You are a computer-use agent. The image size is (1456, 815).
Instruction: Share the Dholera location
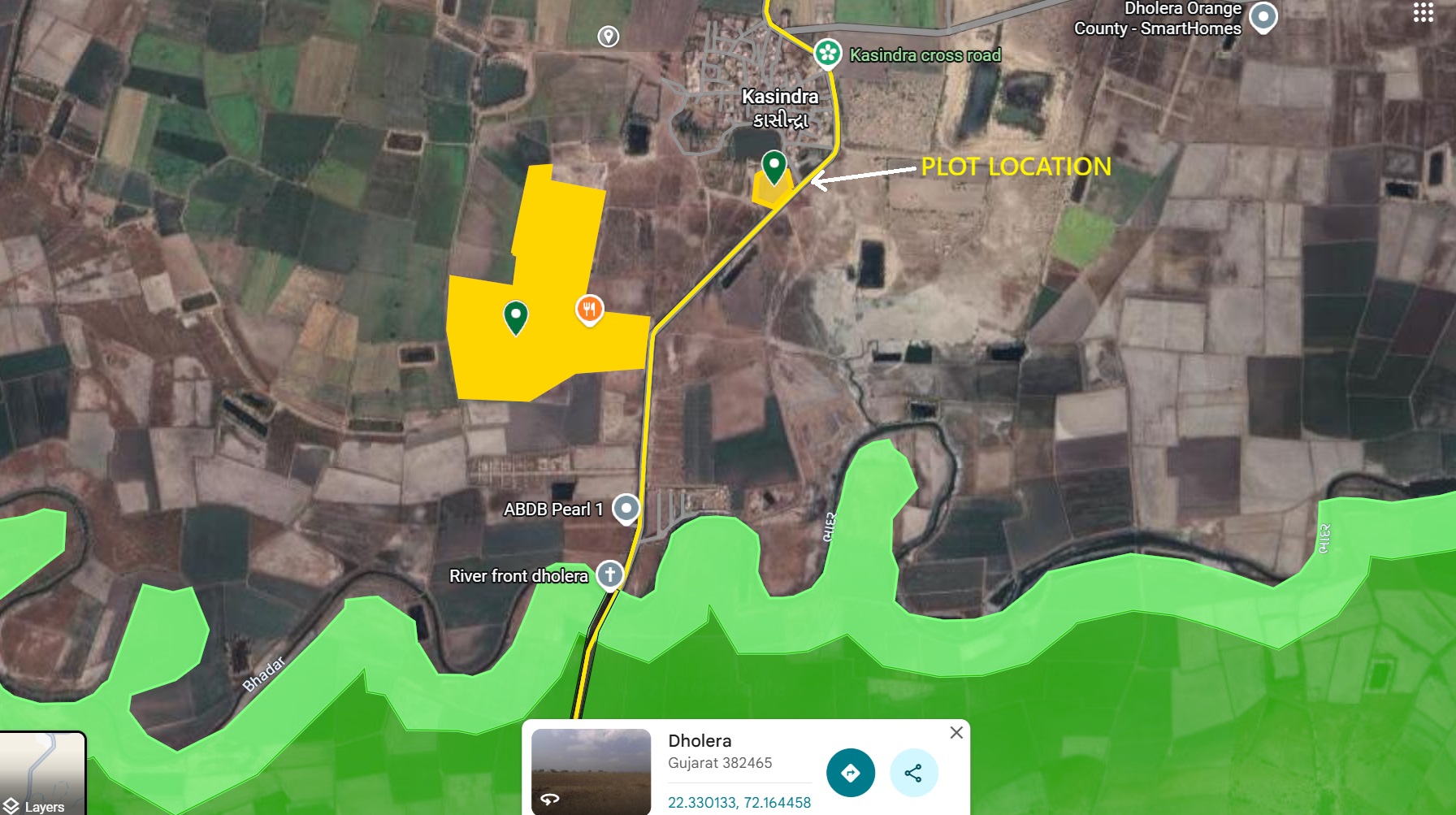coord(913,773)
